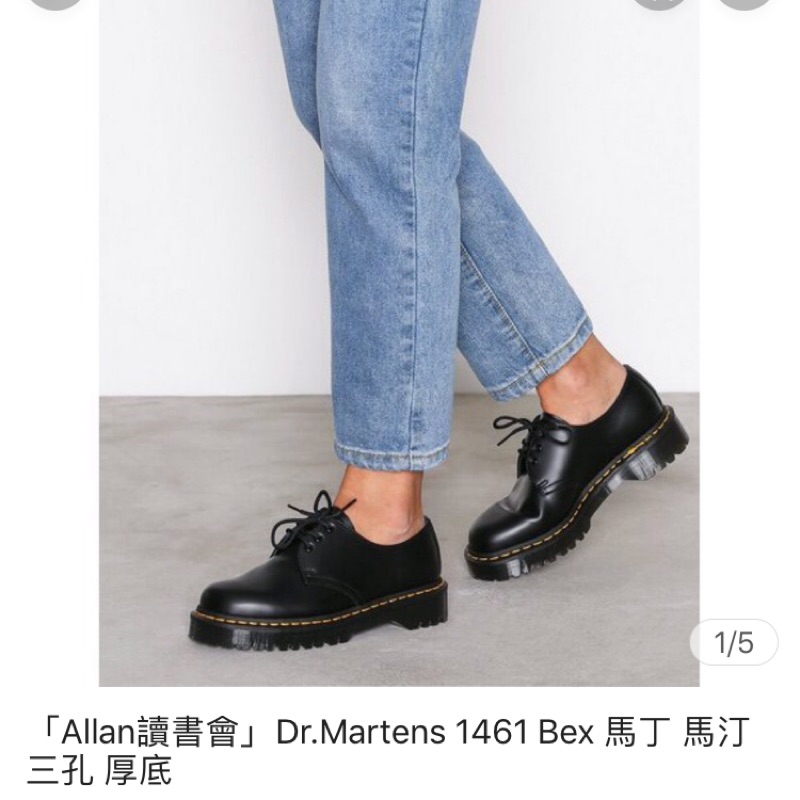
Task: Open the Dr.Martens shoe photo fullscreen
Action: click(x=399, y=343)
